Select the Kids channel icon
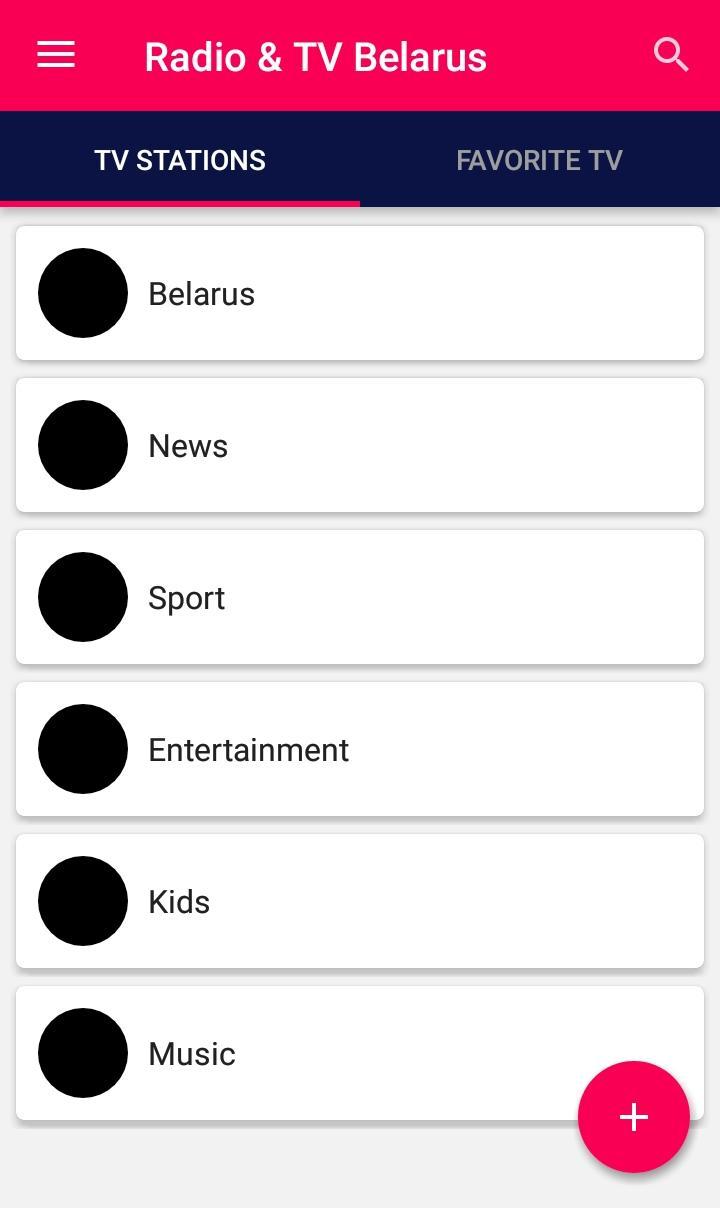 83,901
